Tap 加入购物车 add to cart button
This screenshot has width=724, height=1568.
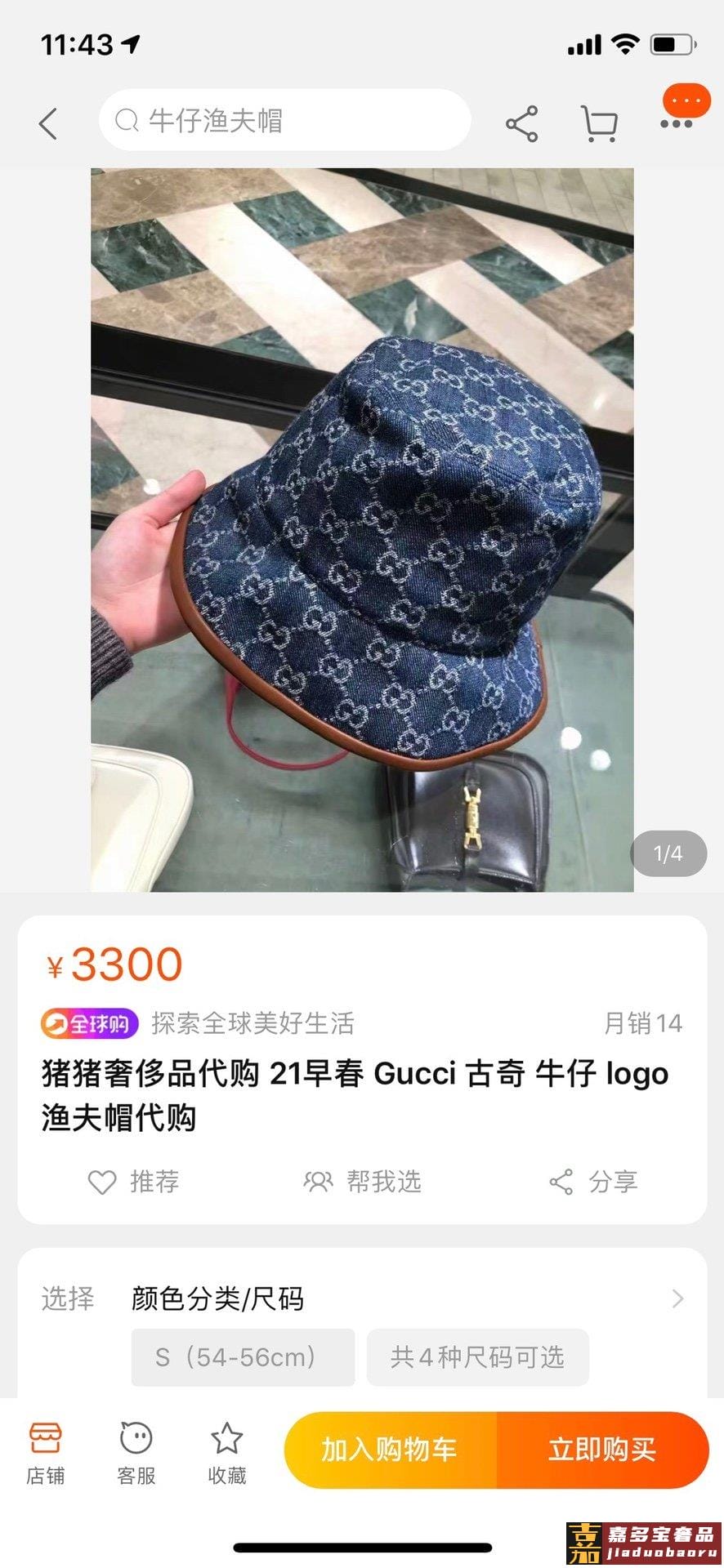tap(390, 1450)
